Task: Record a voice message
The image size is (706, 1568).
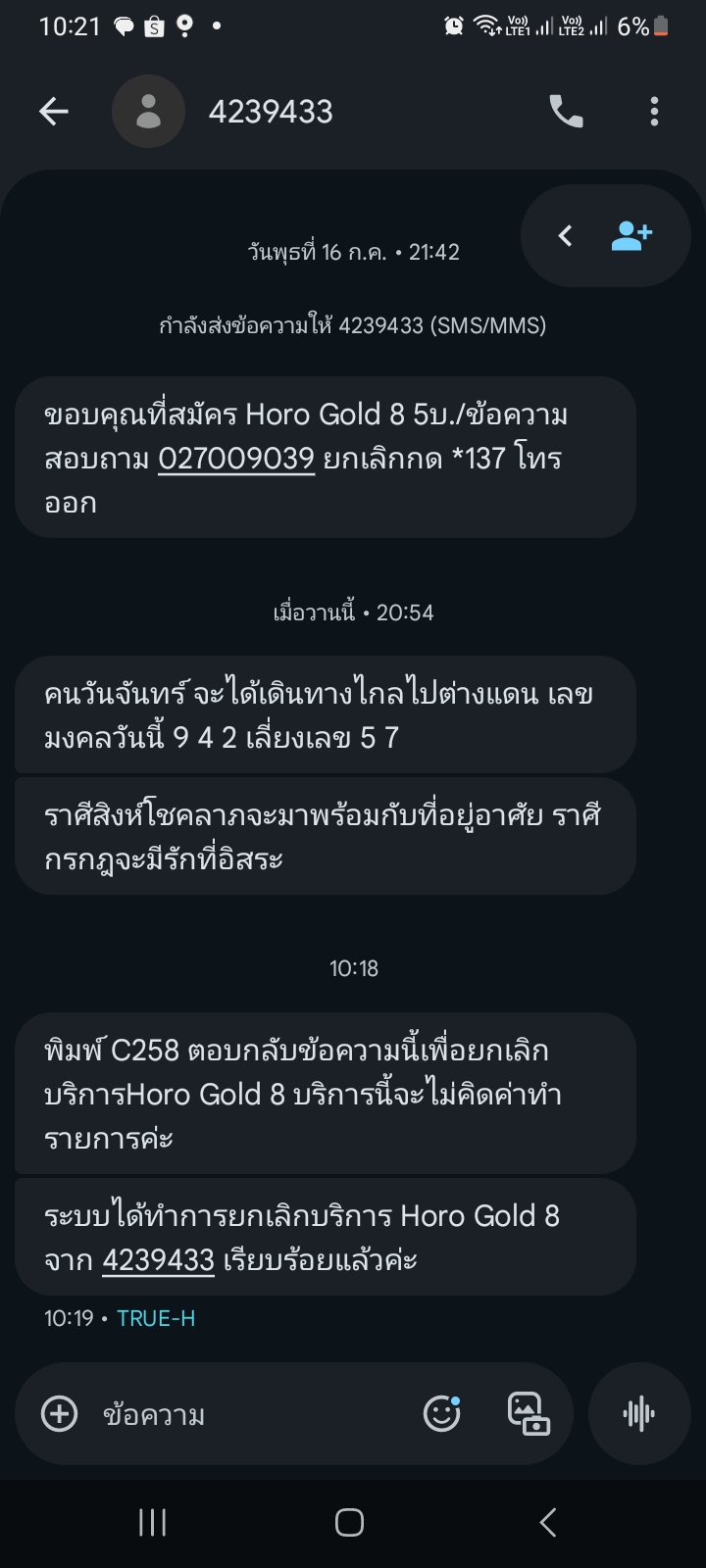Action: coord(639,1414)
